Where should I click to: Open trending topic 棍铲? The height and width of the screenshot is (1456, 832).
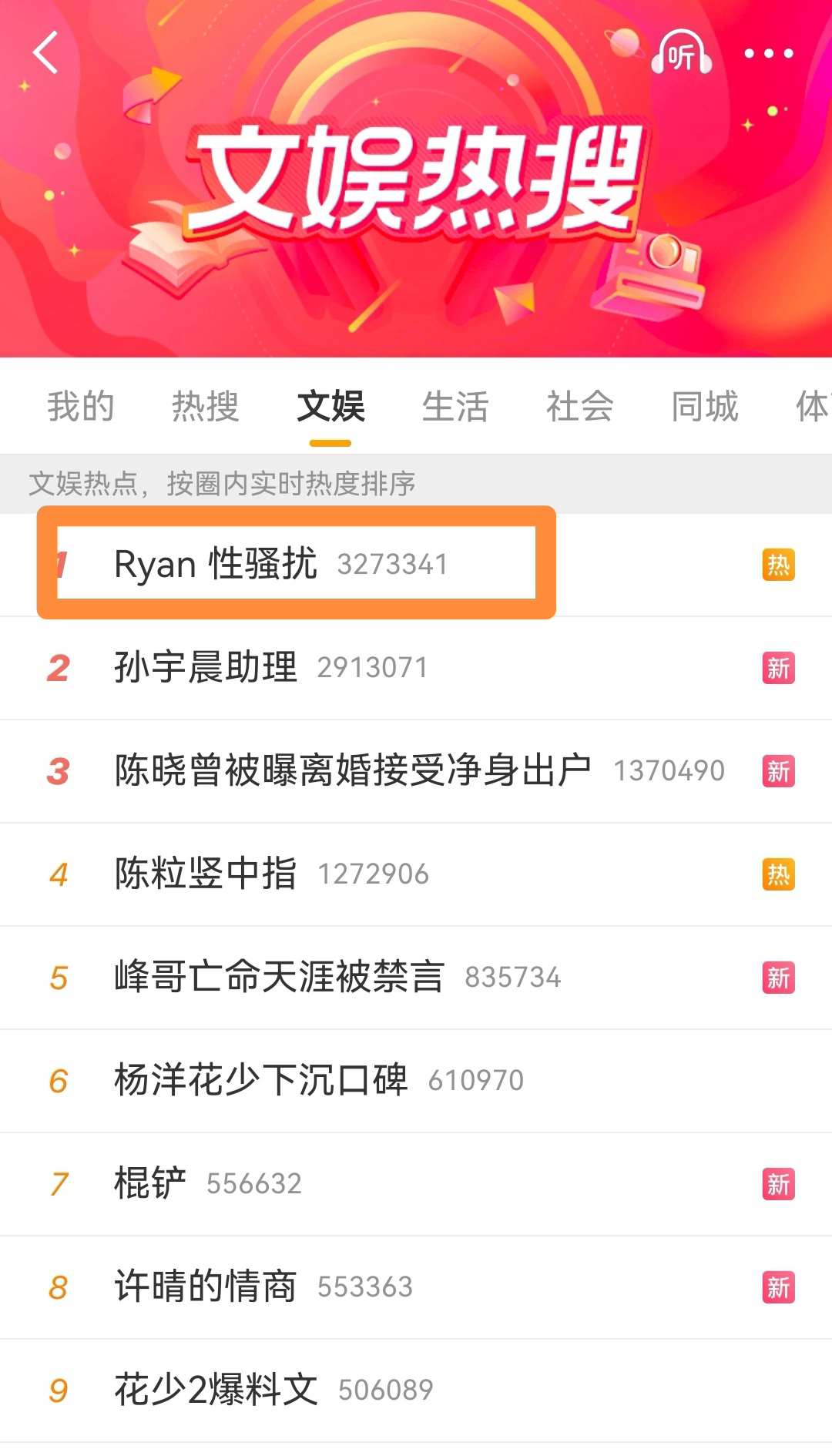(x=416, y=1184)
